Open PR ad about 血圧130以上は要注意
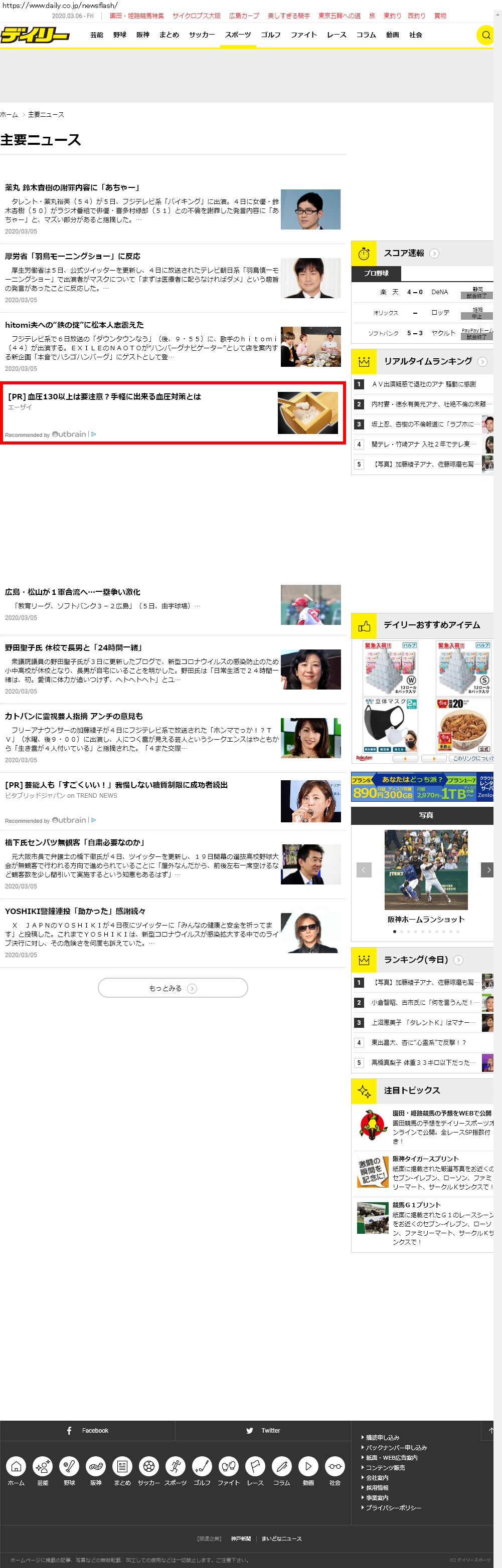 click(x=105, y=397)
